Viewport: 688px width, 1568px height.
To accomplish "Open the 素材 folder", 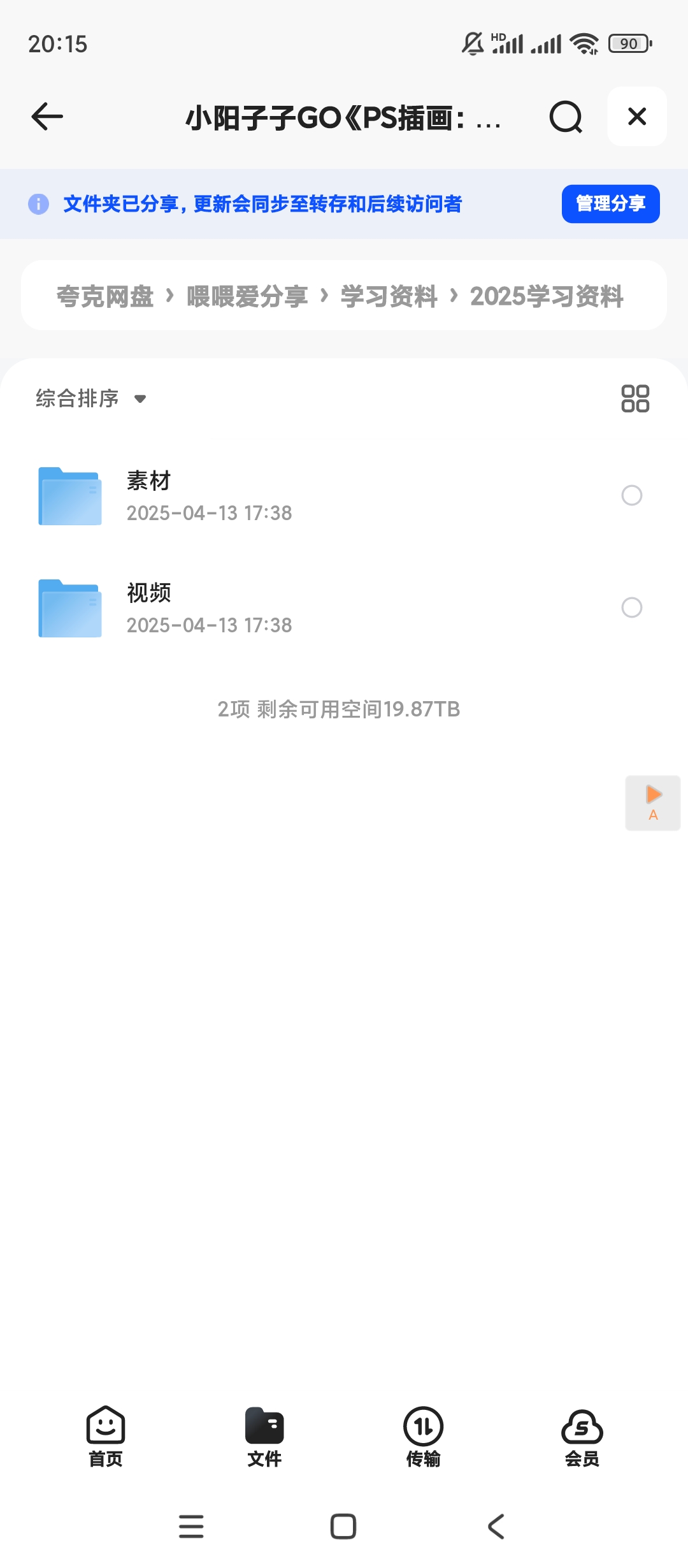I will [255, 495].
